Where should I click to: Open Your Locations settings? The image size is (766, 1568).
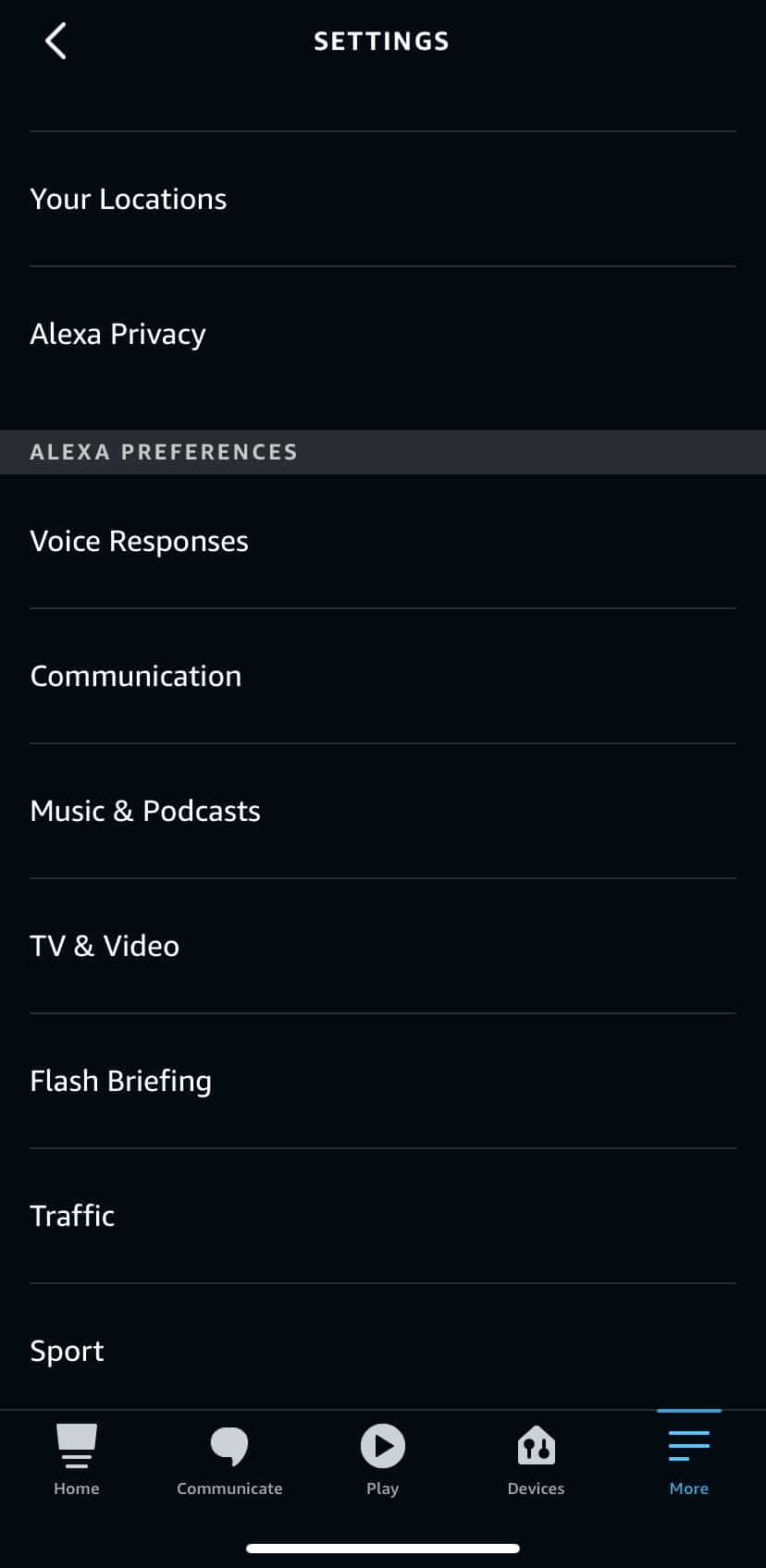click(129, 198)
